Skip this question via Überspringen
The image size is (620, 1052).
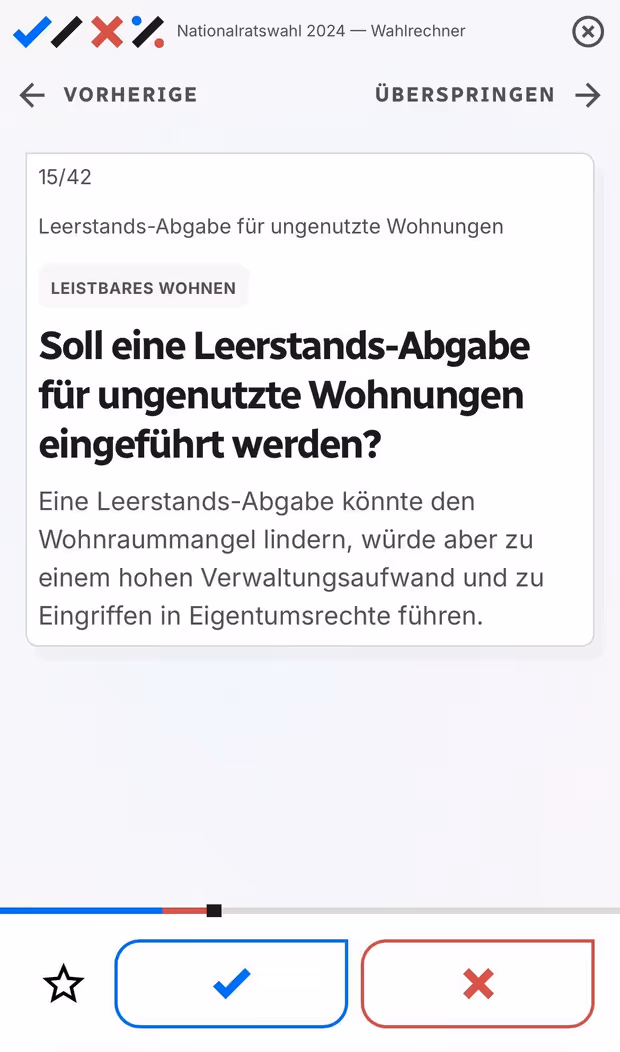pyautogui.click(x=487, y=95)
